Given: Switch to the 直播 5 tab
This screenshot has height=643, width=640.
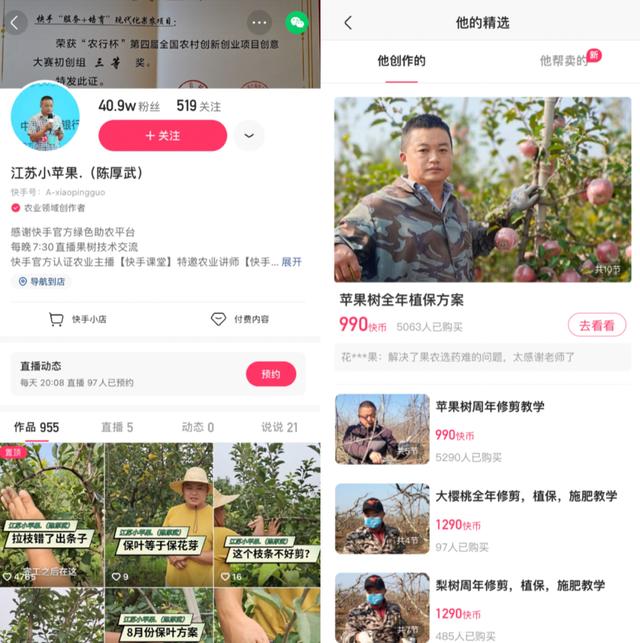Looking at the screenshot, I should pos(116,427).
